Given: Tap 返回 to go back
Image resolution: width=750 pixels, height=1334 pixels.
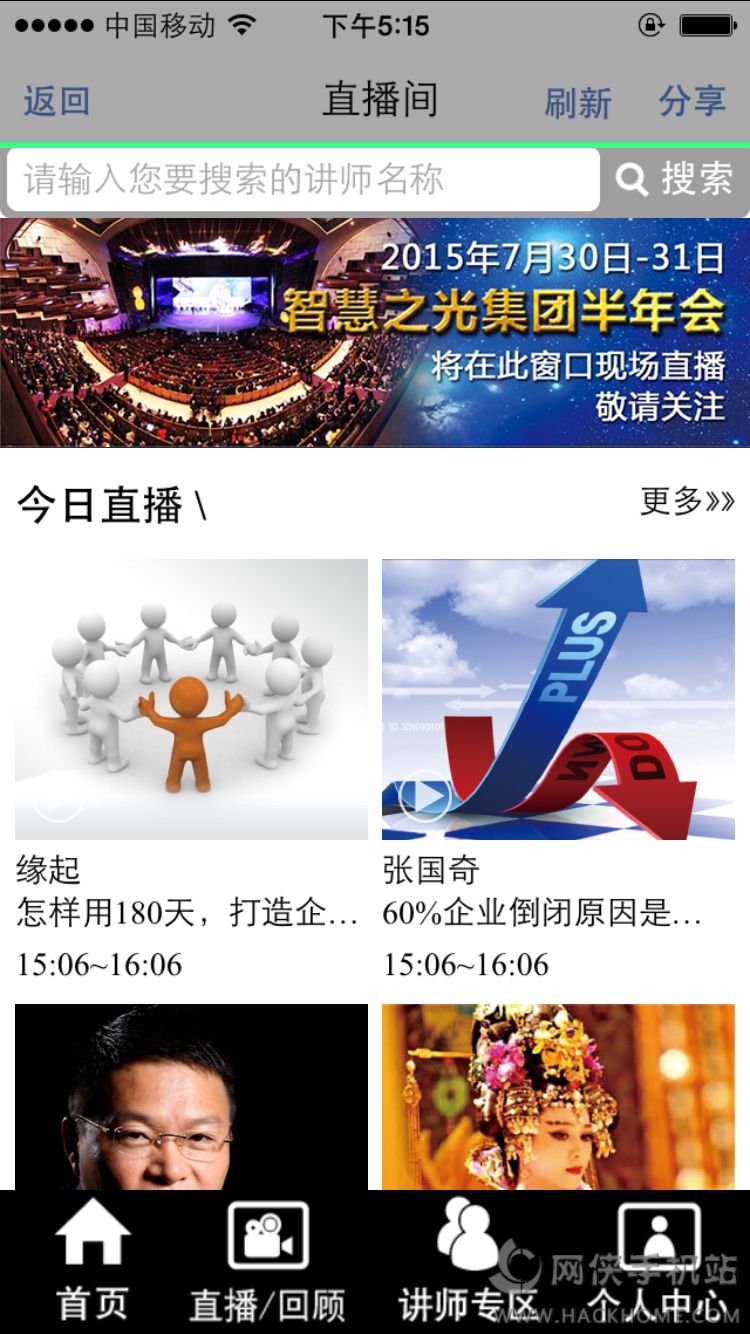Looking at the screenshot, I should pyautogui.click(x=57, y=101).
